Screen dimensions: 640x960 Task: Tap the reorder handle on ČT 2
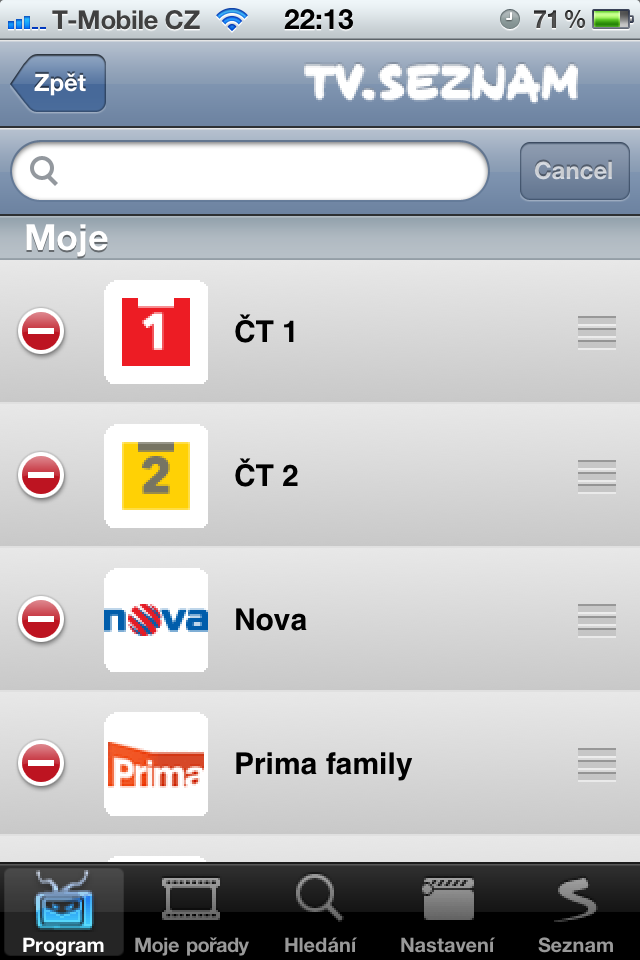[x=596, y=476]
